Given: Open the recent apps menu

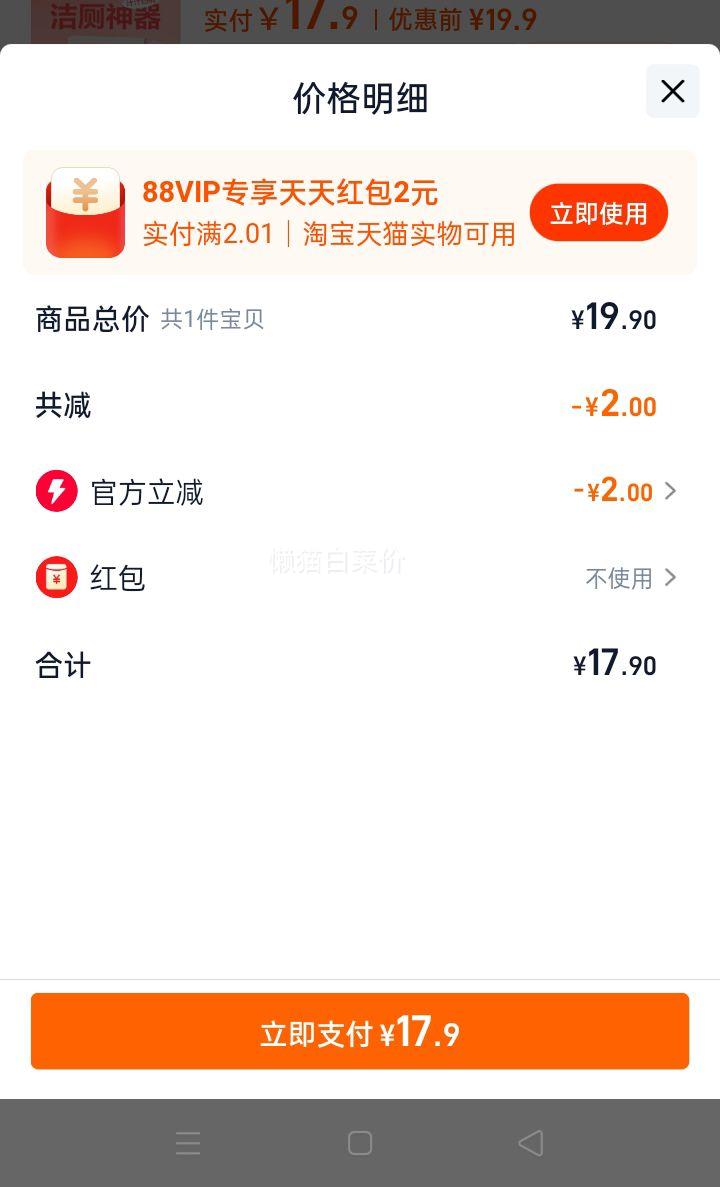Looking at the screenshot, I should tap(188, 1143).
